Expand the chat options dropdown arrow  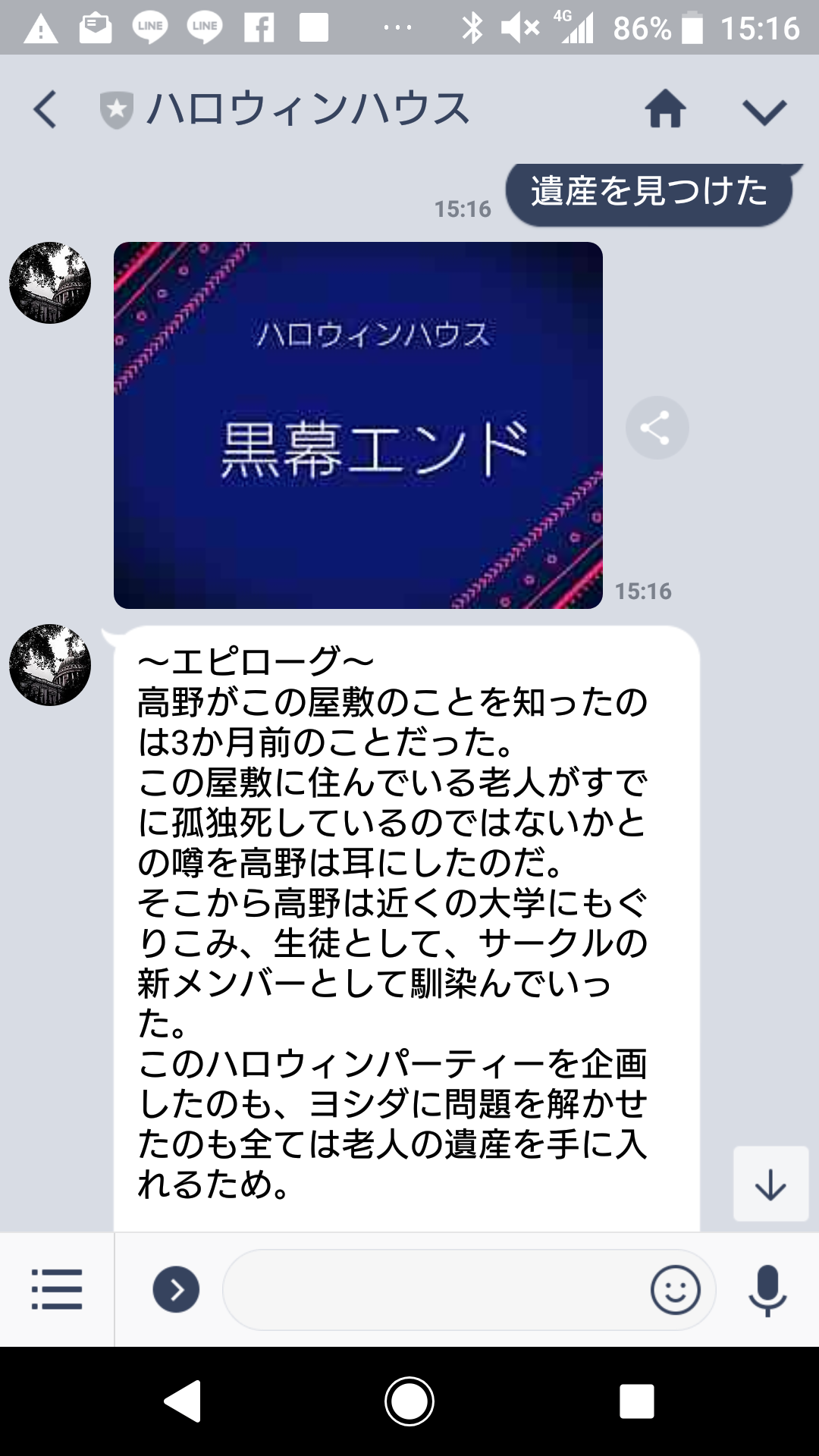pos(764,111)
